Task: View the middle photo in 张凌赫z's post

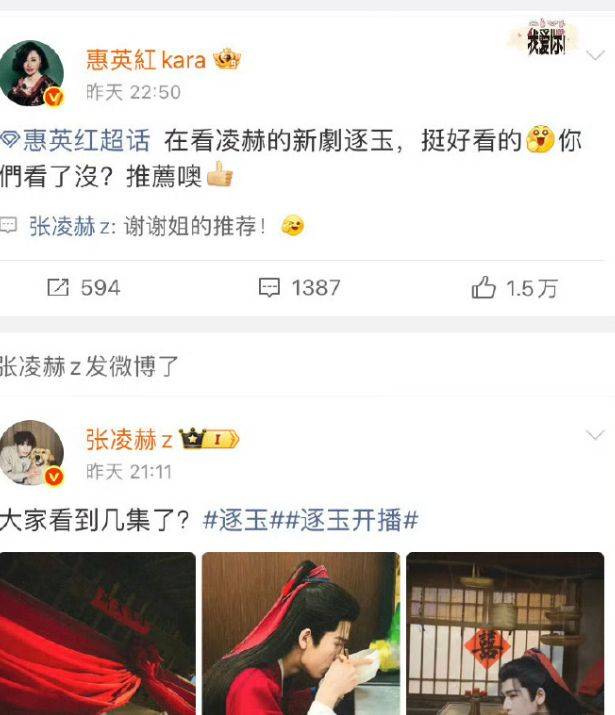Action: [x=301, y=633]
